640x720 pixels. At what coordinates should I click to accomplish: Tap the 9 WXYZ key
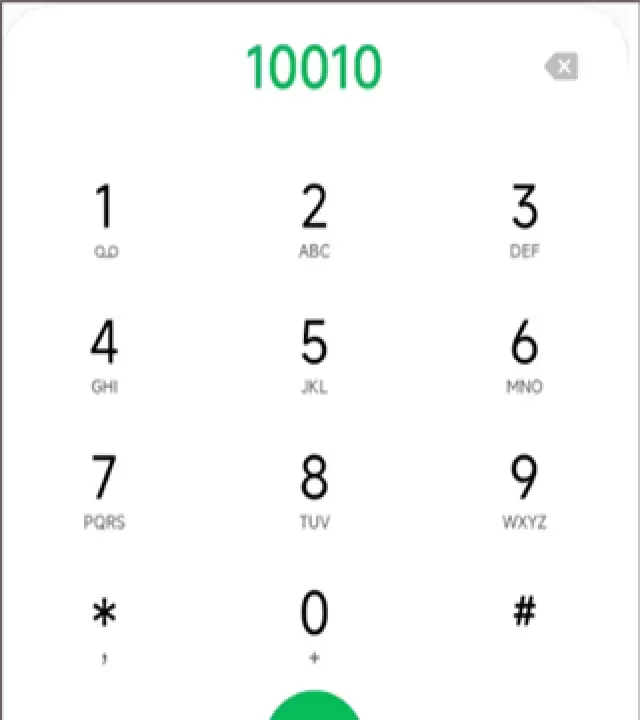(x=524, y=489)
